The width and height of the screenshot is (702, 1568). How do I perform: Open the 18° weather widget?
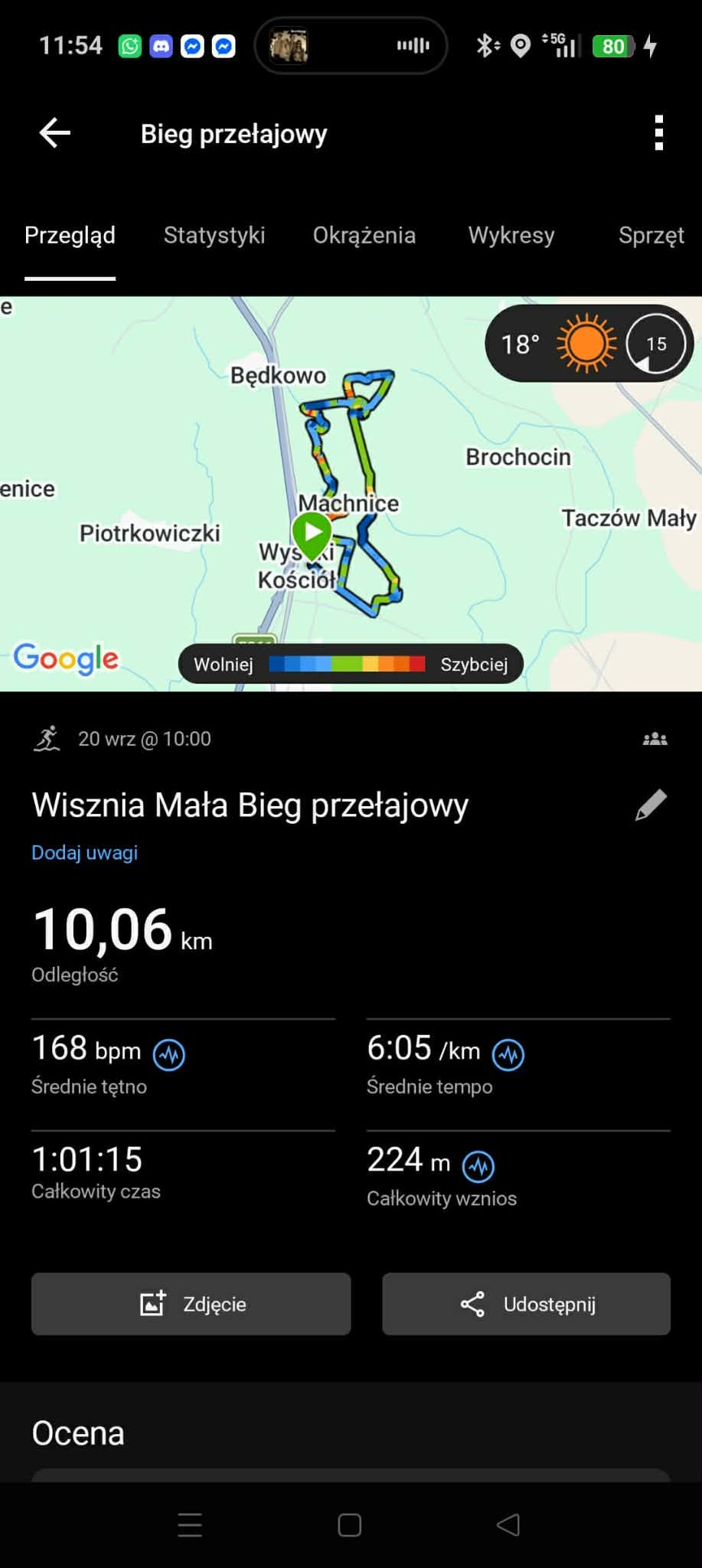(589, 344)
